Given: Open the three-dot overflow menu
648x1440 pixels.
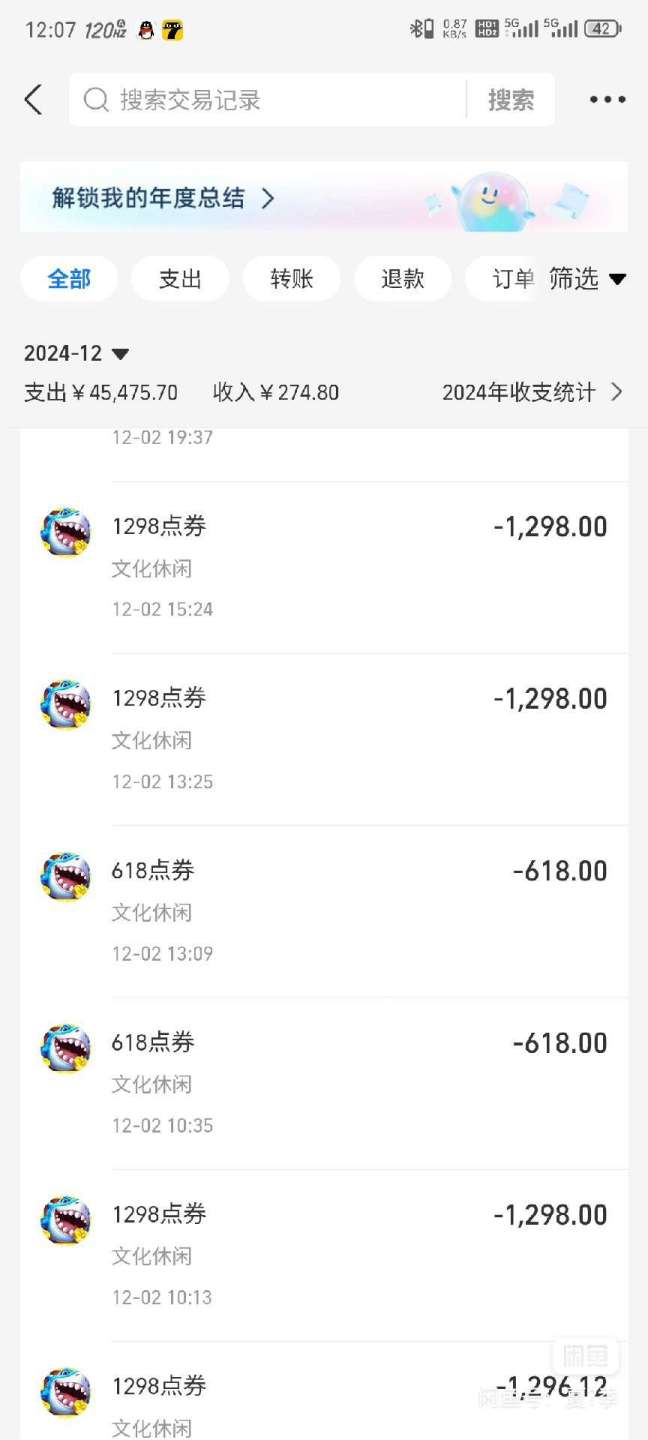Looking at the screenshot, I should (x=607, y=100).
